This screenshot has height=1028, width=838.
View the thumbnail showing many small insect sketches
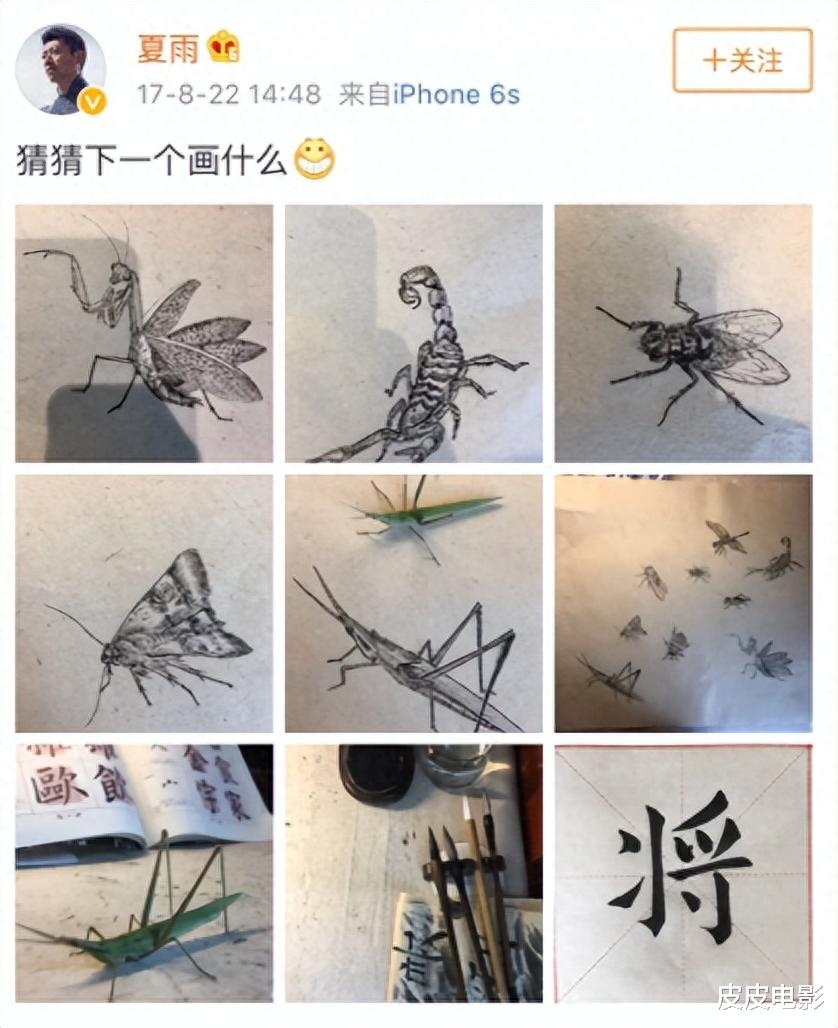point(683,600)
